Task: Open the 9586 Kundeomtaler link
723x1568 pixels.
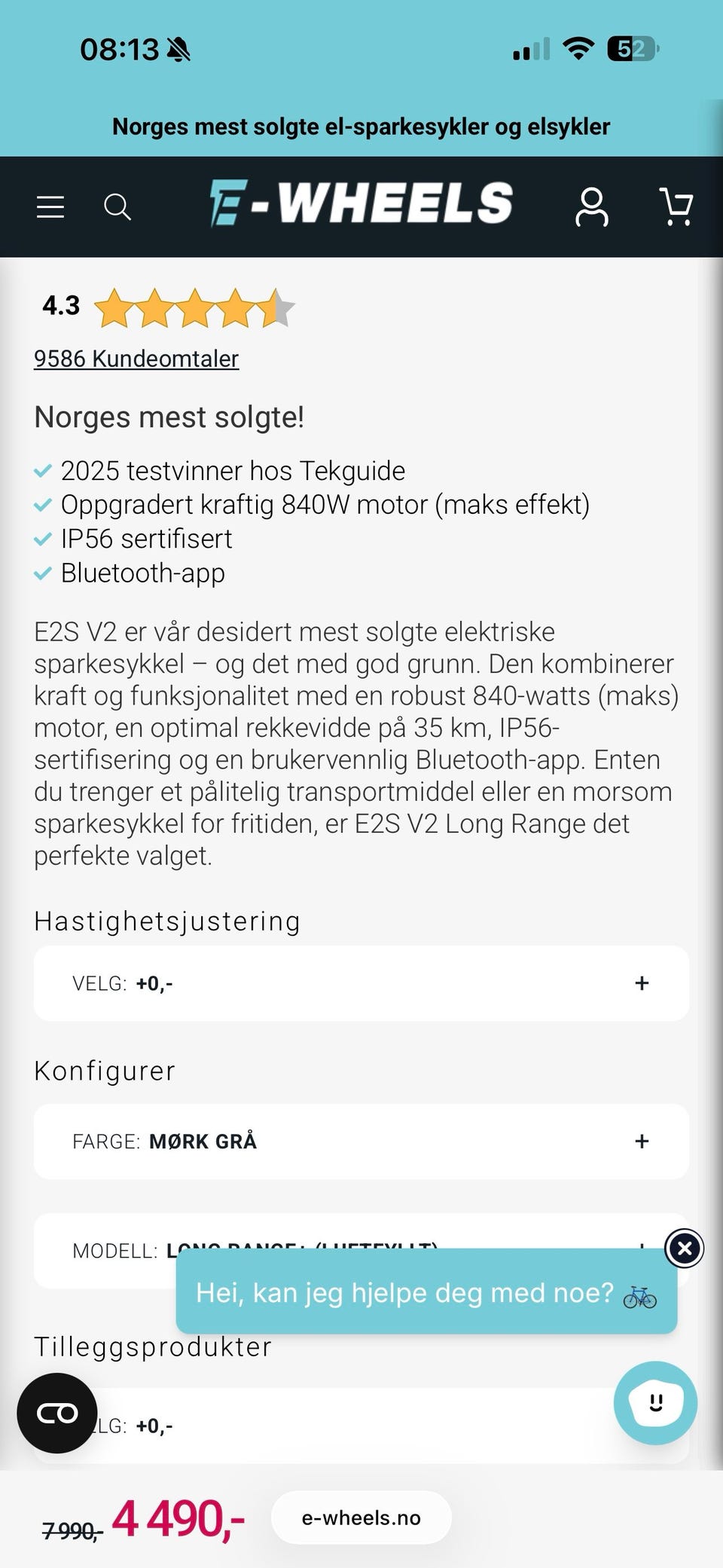Action: point(136,359)
